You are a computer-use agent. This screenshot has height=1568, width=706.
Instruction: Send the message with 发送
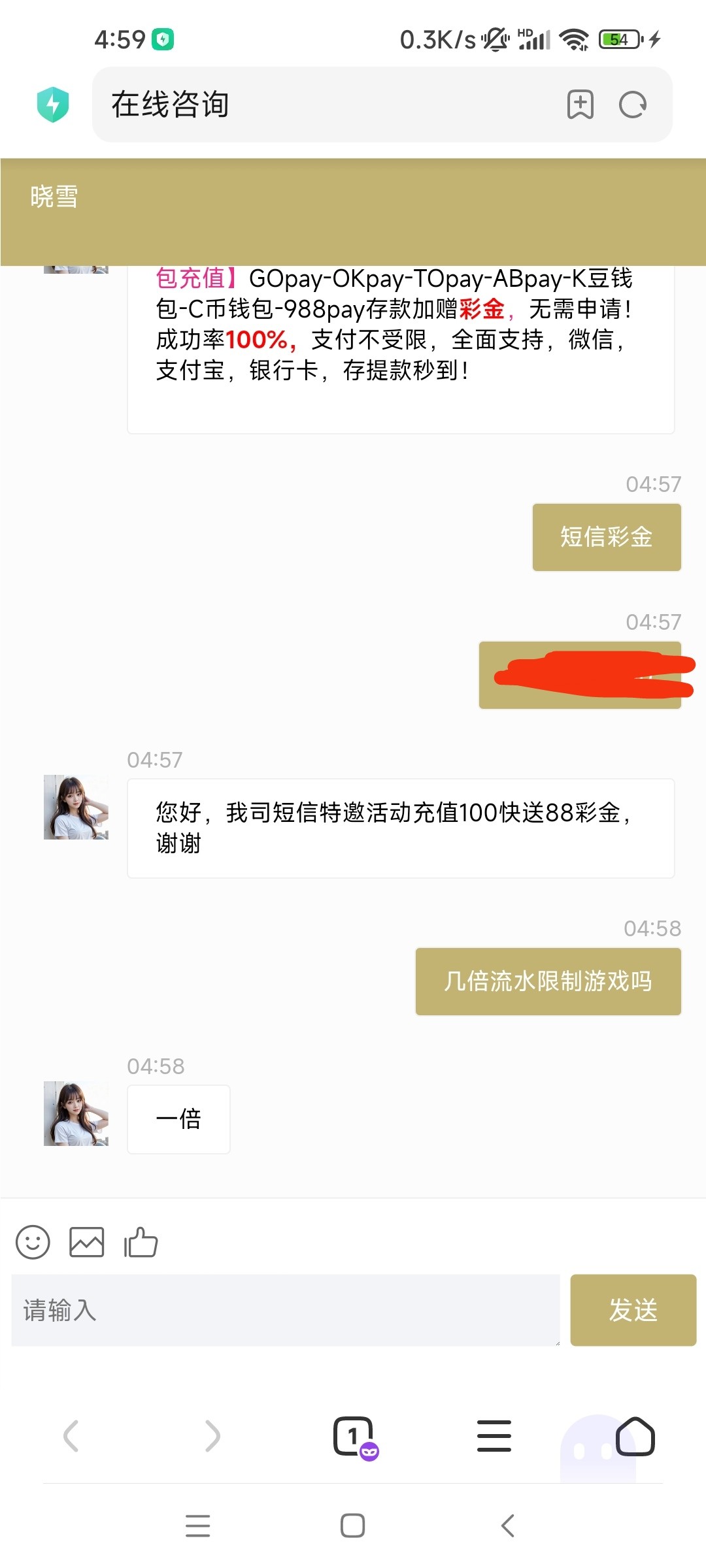coord(633,1310)
